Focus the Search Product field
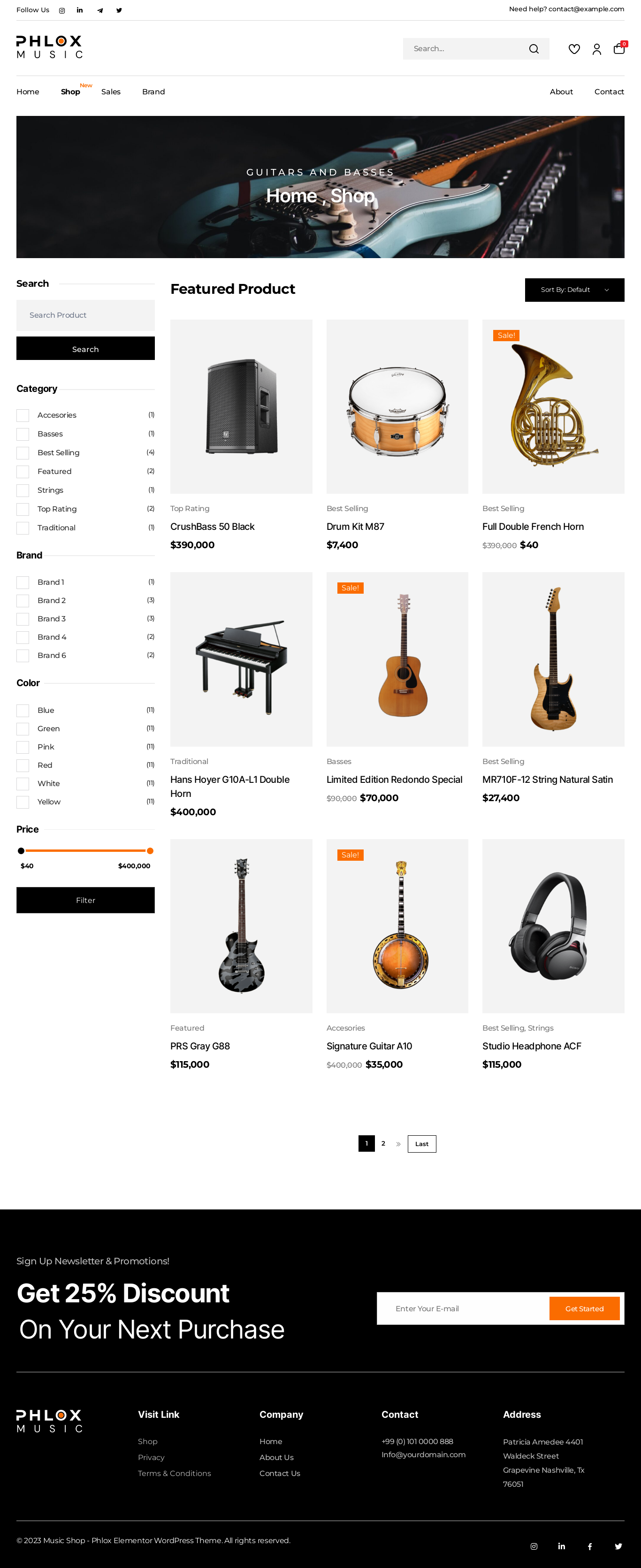Screen dimensions: 641x1568 click(x=85, y=315)
